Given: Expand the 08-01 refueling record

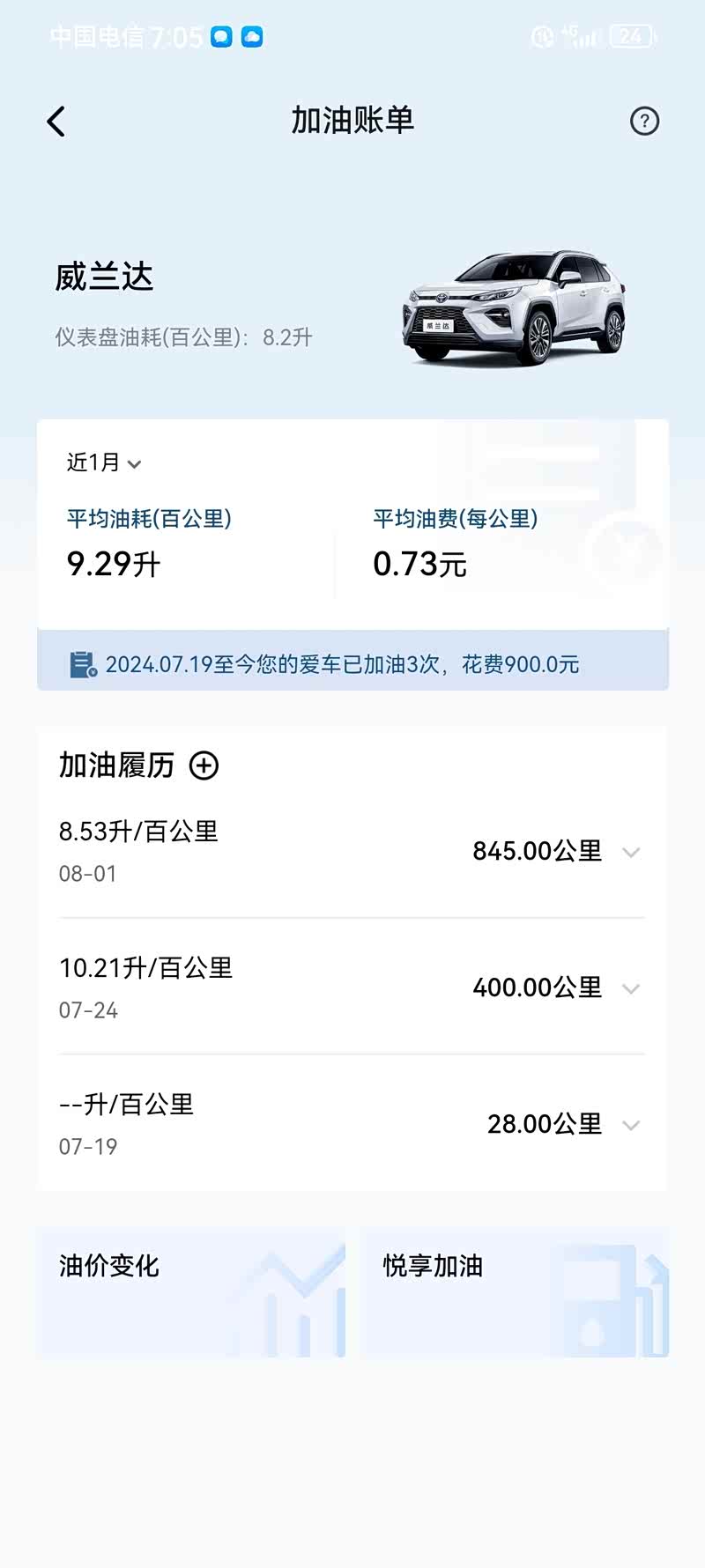Looking at the screenshot, I should (630, 852).
